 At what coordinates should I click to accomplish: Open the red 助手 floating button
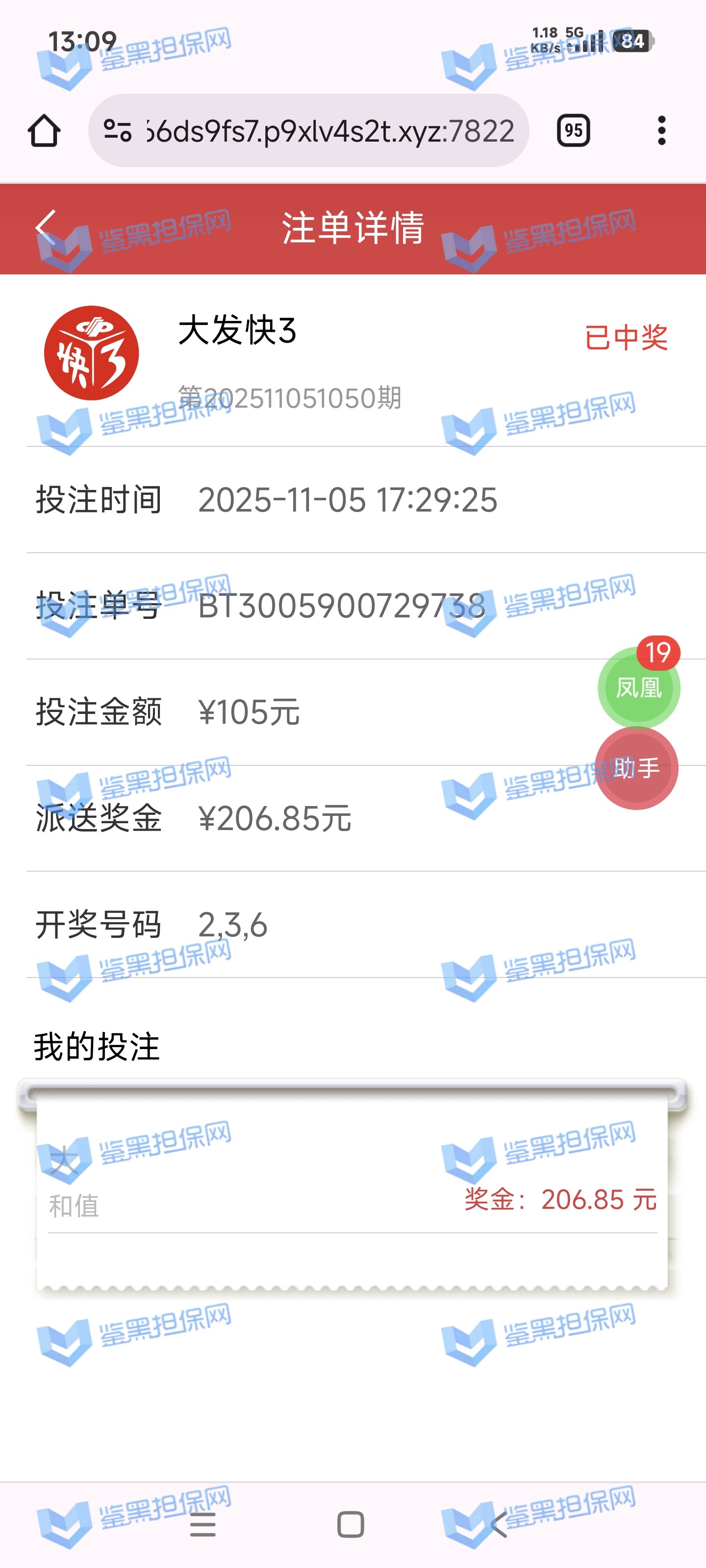click(636, 768)
